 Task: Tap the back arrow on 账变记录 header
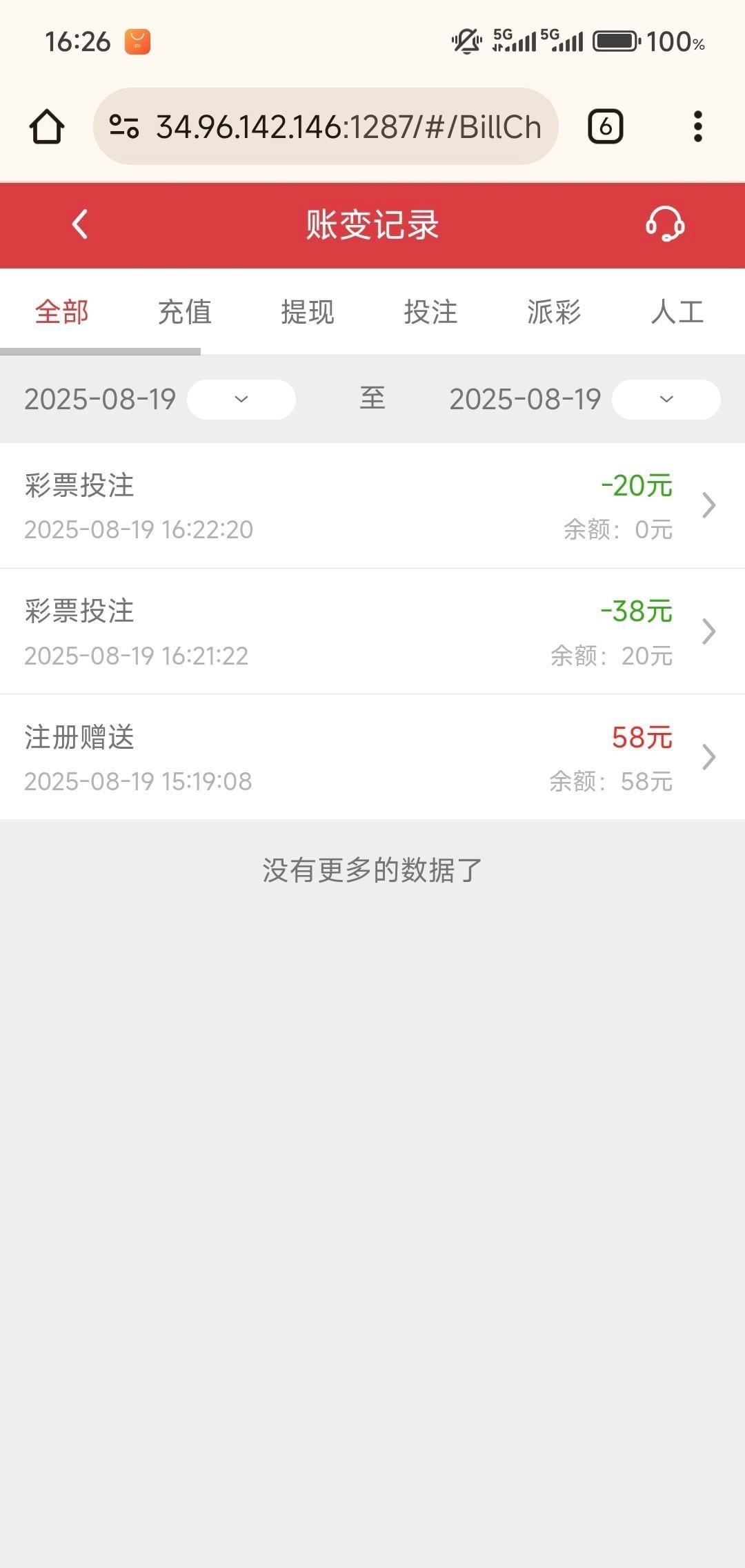[x=78, y=225]
